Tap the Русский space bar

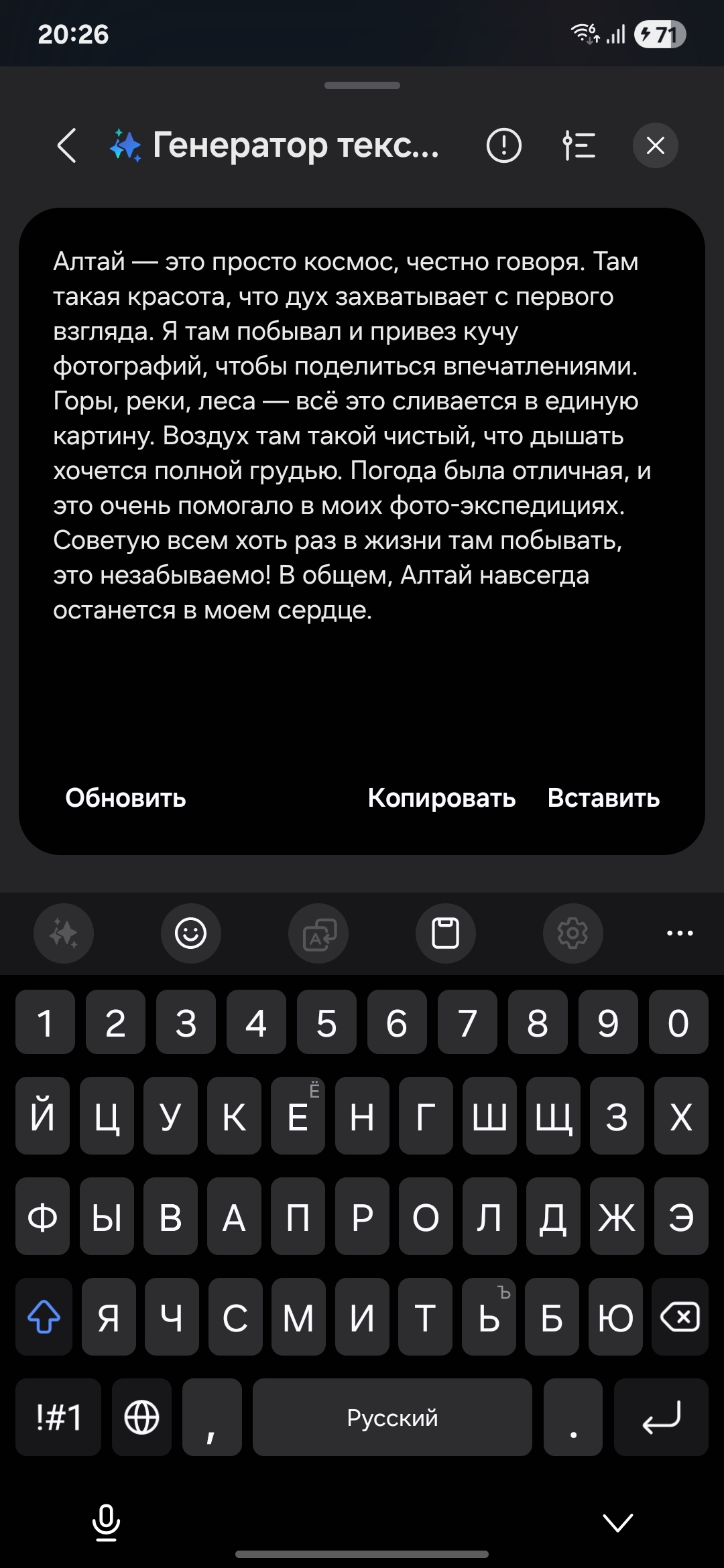pyautogui.click(x=392, y=1417)
